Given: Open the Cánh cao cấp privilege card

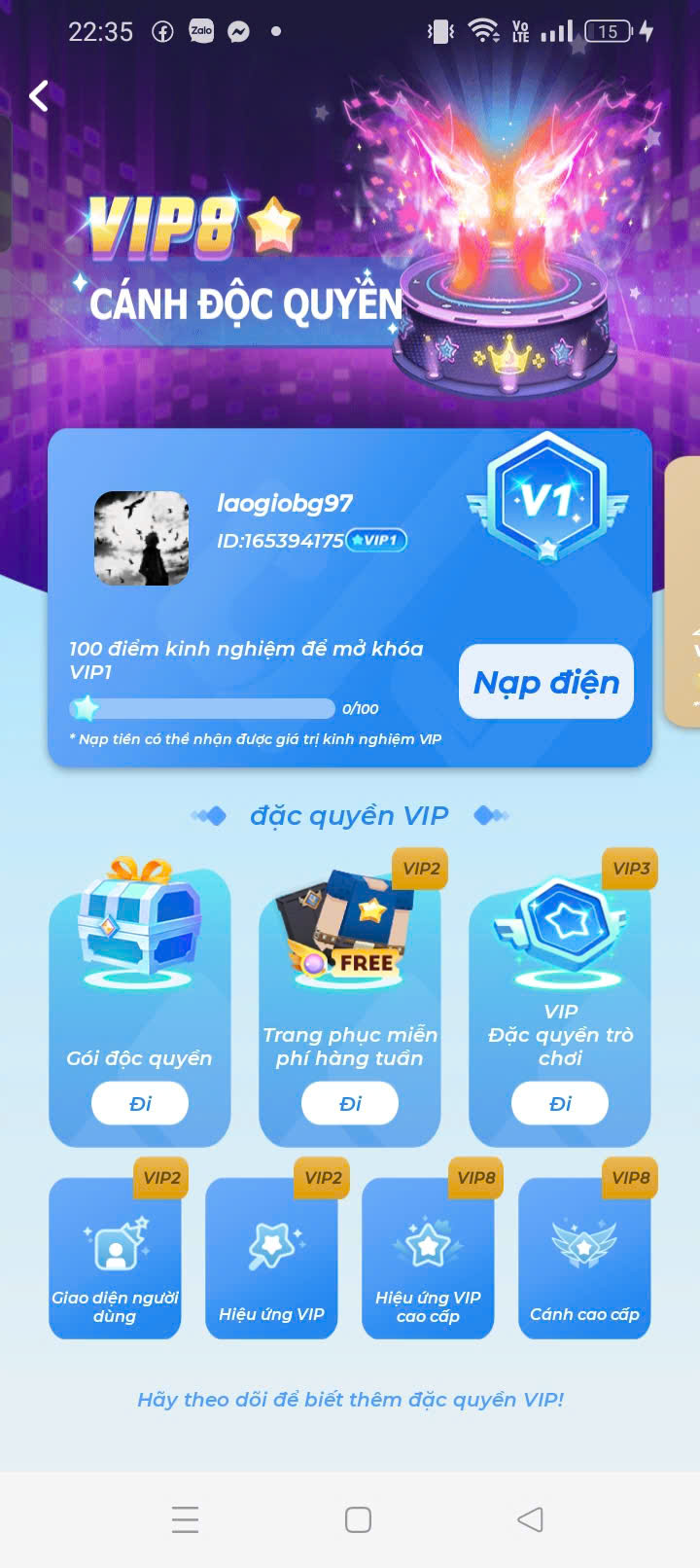Looking at the screenshot, I should point(584,1258).
